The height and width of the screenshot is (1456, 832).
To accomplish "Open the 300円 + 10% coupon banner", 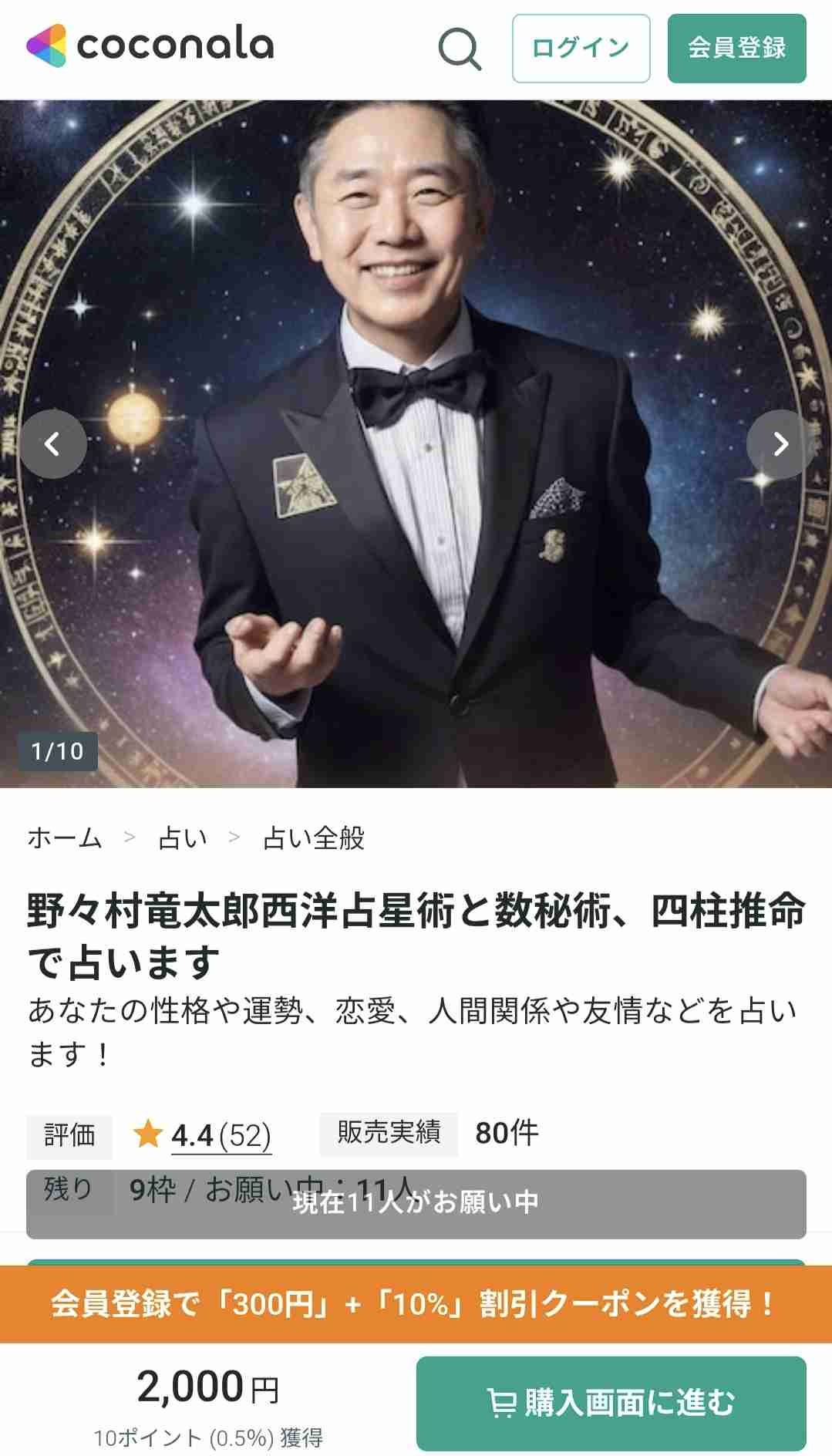I will pos(416,1305).
